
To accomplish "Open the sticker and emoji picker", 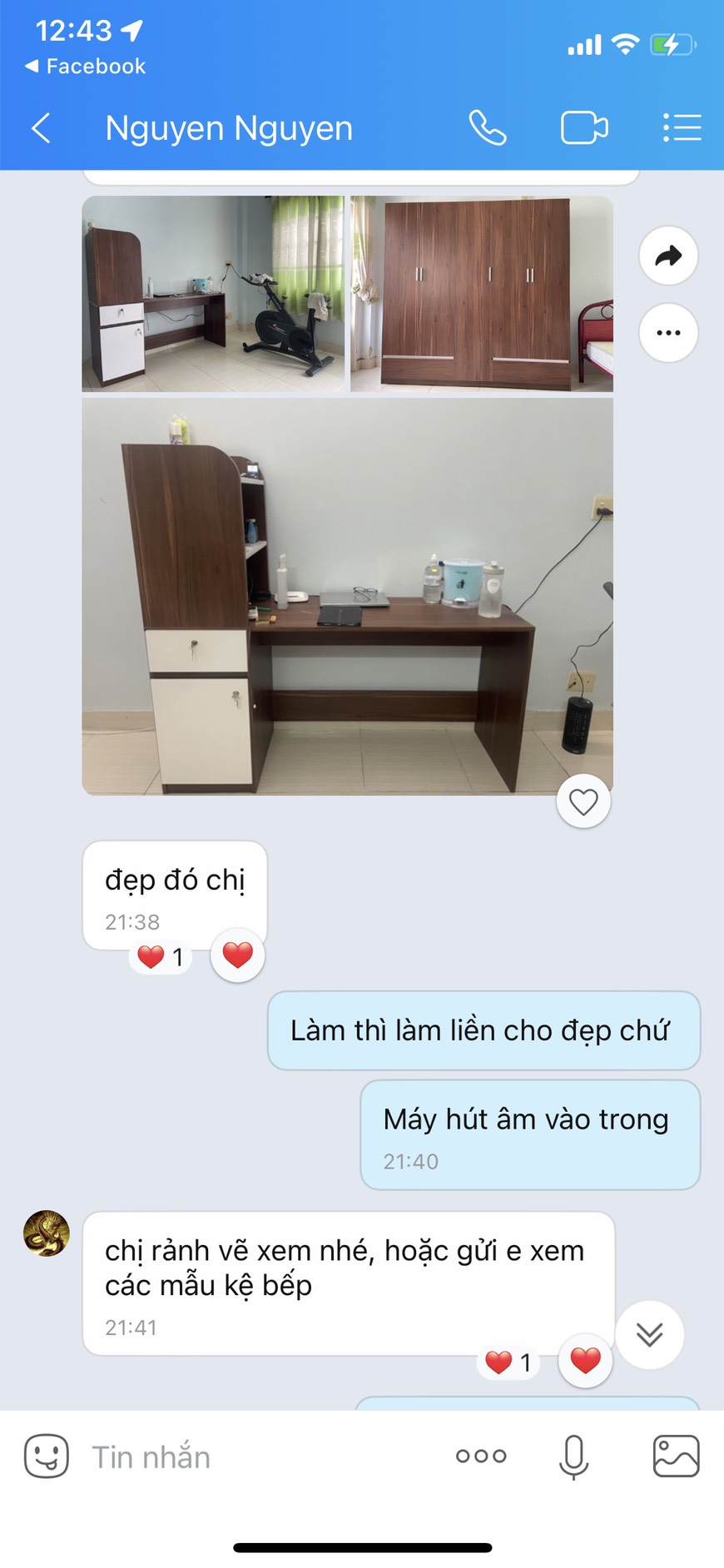I will [x=47, y=1456].
